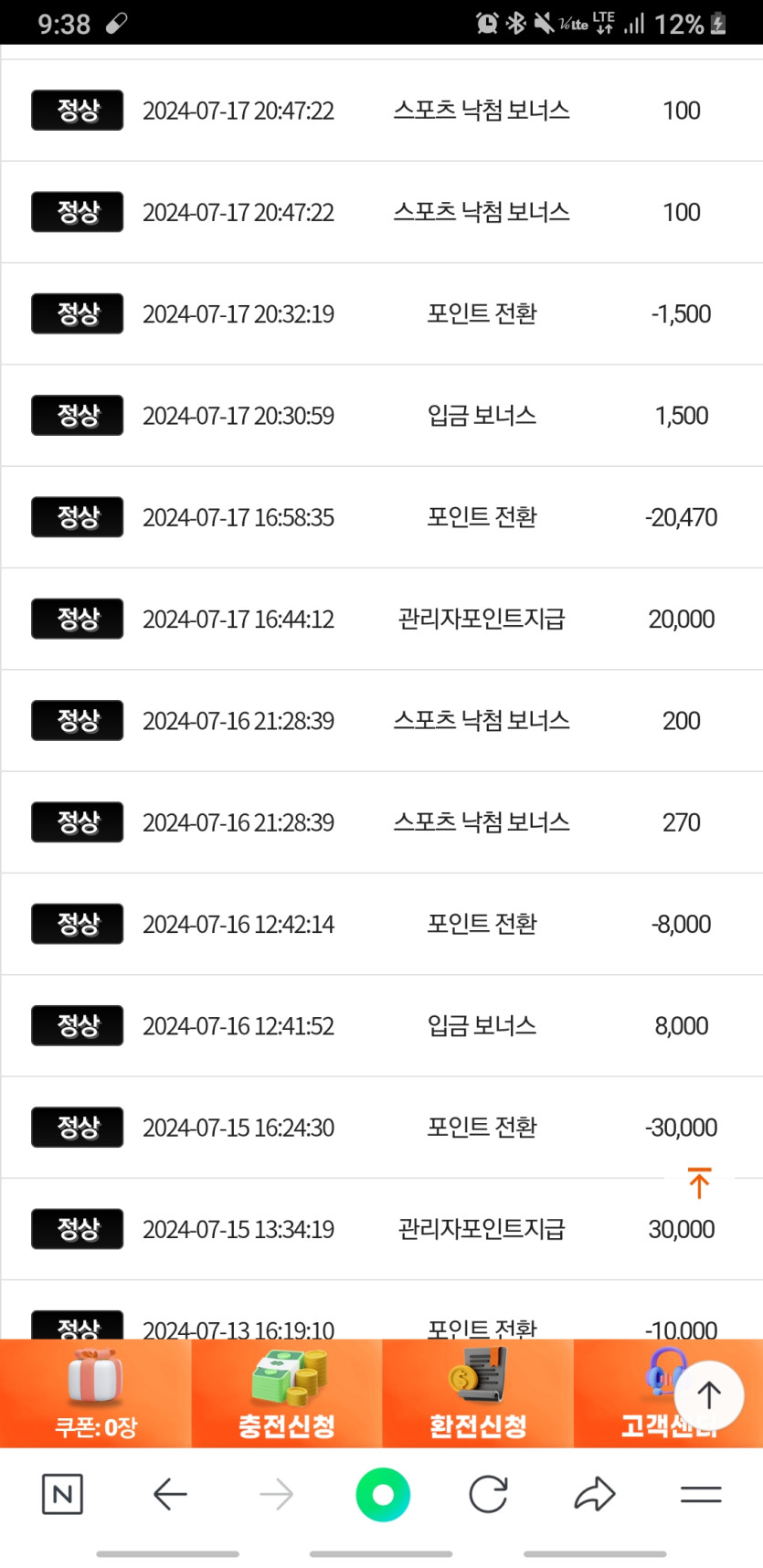Tap the green circle browser button

(383, 1495)
